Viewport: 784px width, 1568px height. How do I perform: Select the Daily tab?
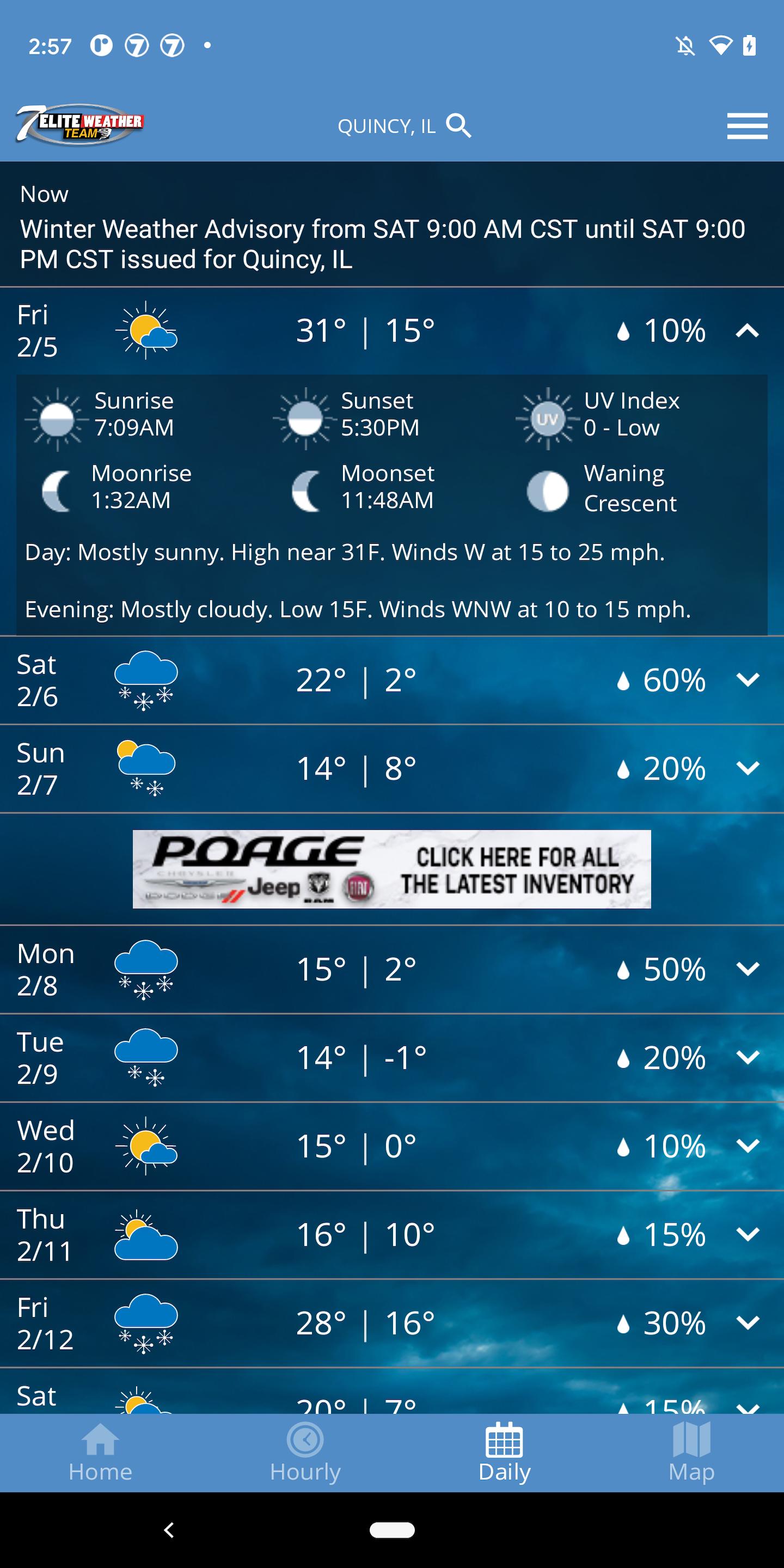[505, 1453]
